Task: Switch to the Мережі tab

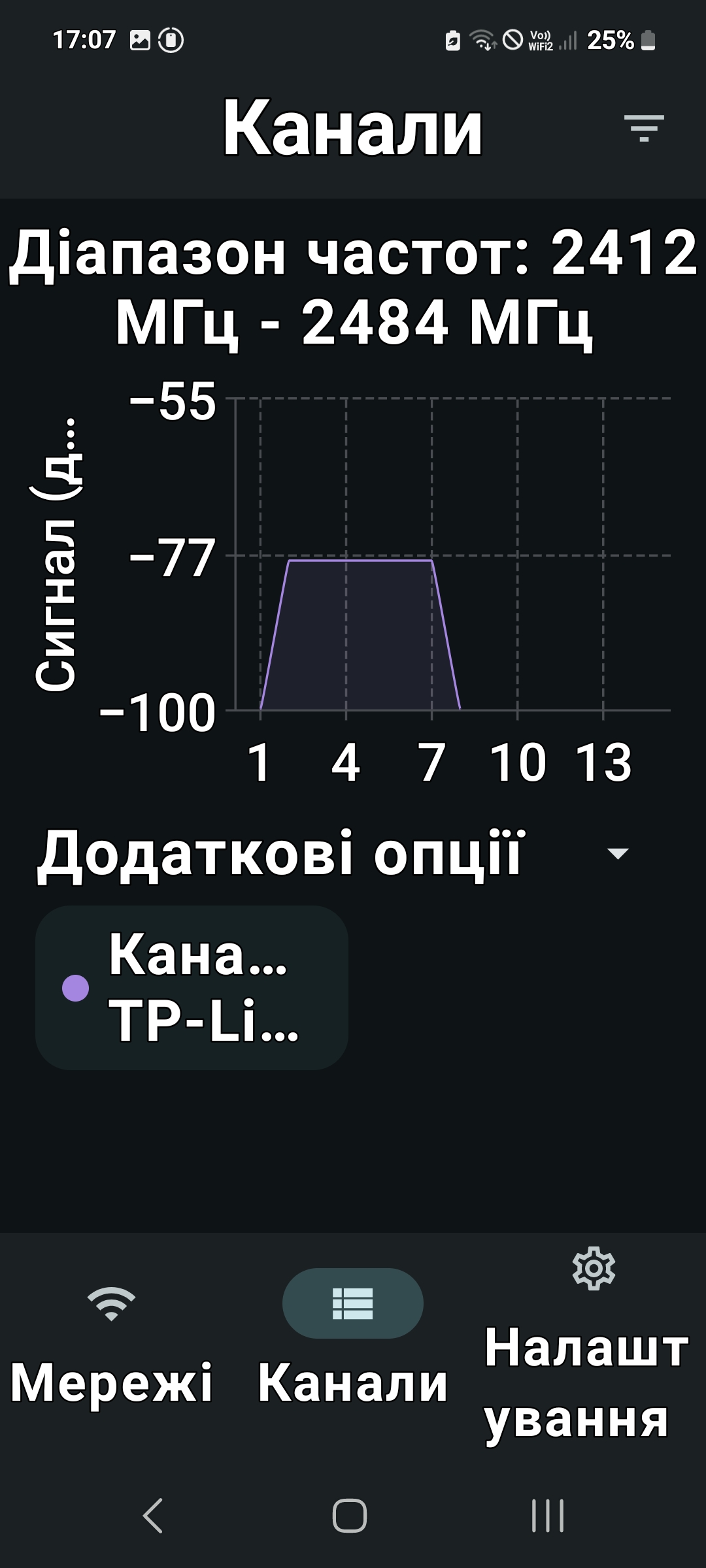Action: point(111,1346)
